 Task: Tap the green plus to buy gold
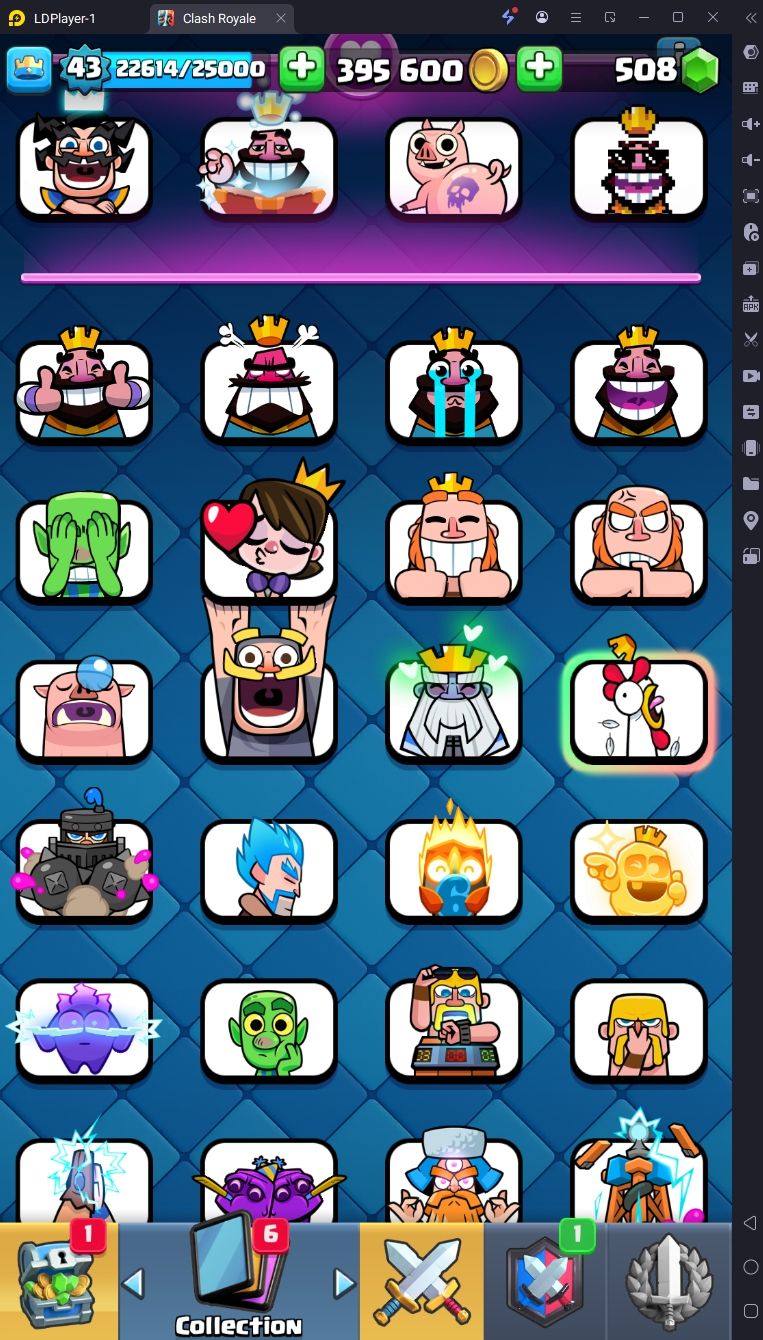(x=539, y=69)
